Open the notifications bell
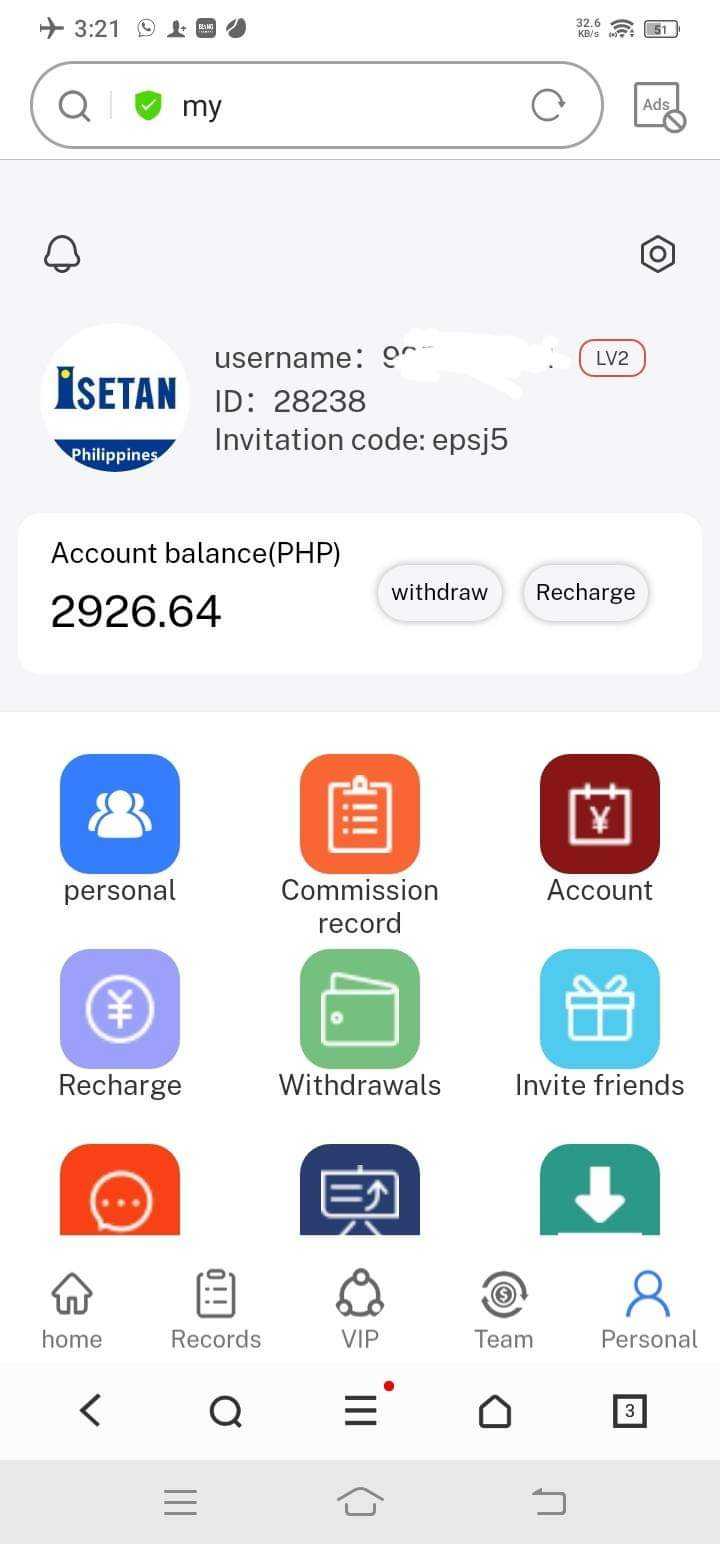 coord(62,254)
